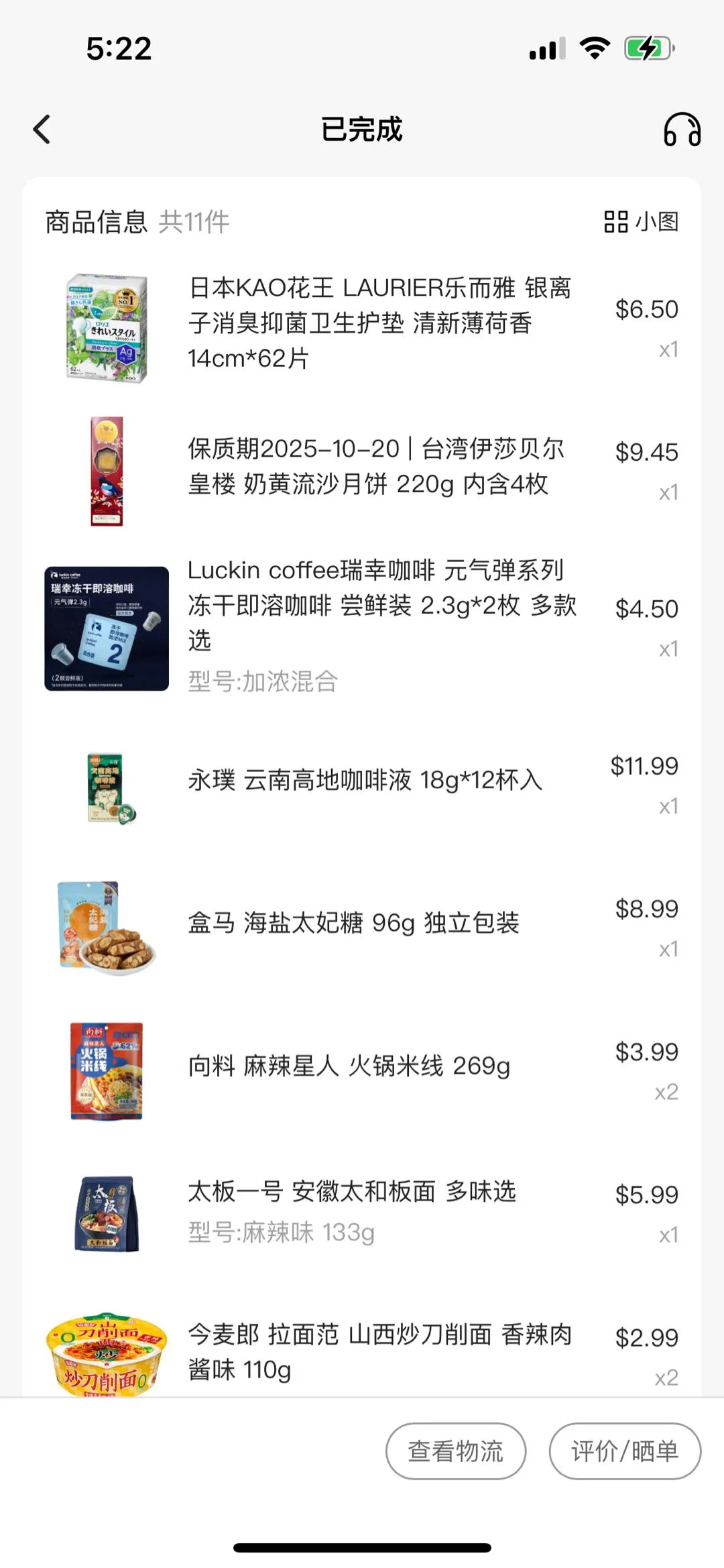Open 太板一号 安徽太和板面 product
Screen dimensions: 724x1568
pyautogui.click(x=352, y=1192)
